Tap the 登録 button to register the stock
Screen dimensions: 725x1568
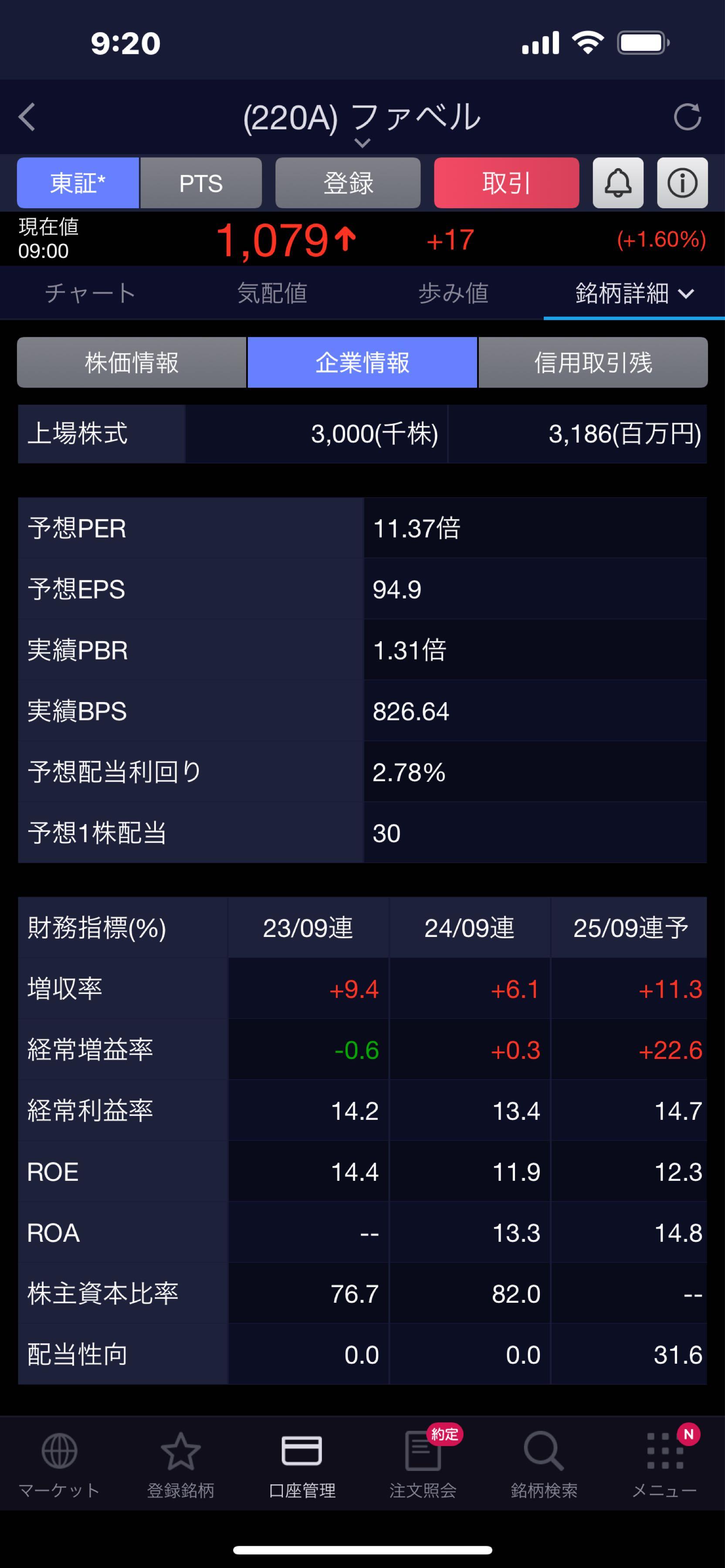pos(348,182)
